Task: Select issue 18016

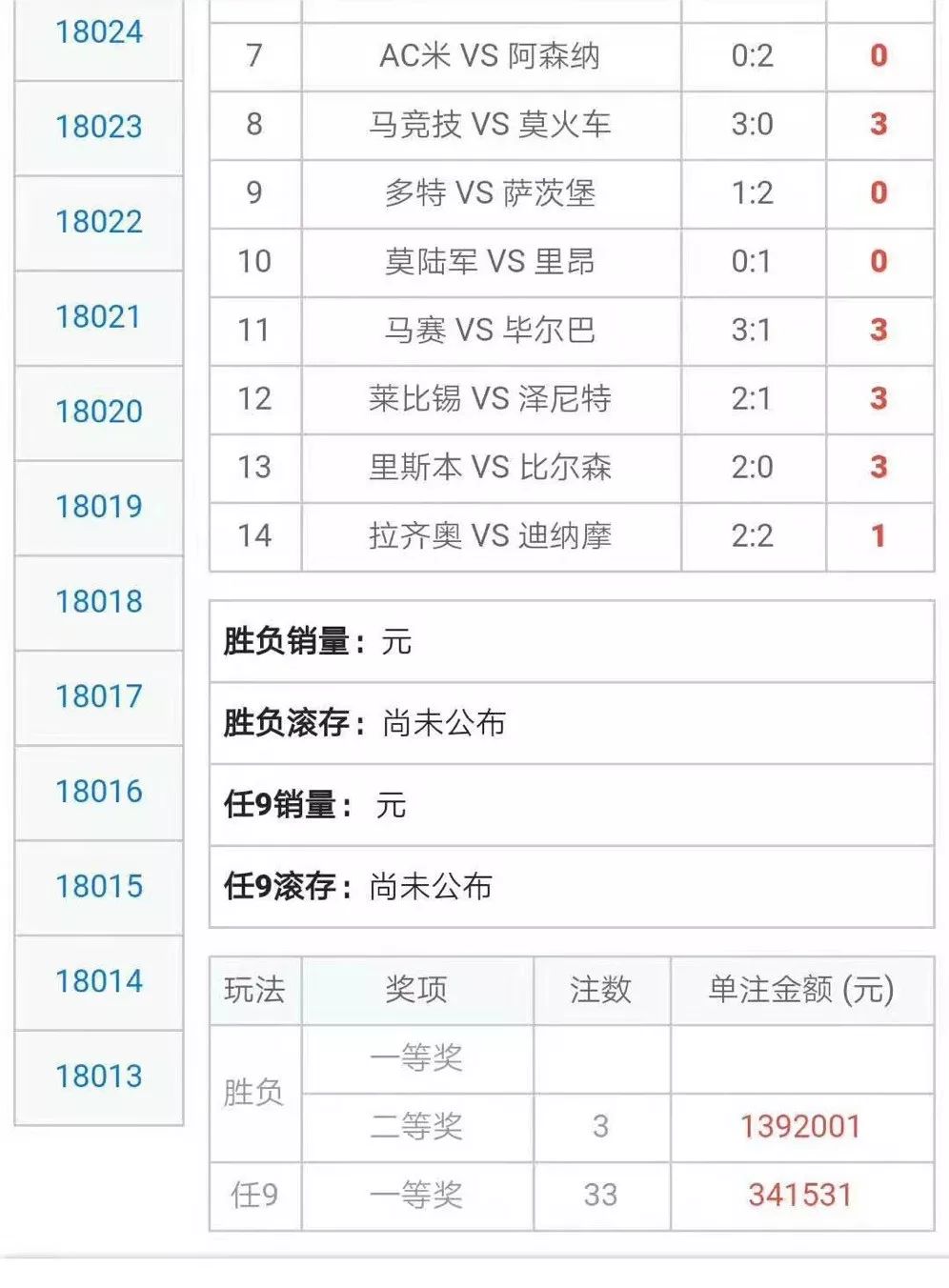Action: [x=99, y=792]
